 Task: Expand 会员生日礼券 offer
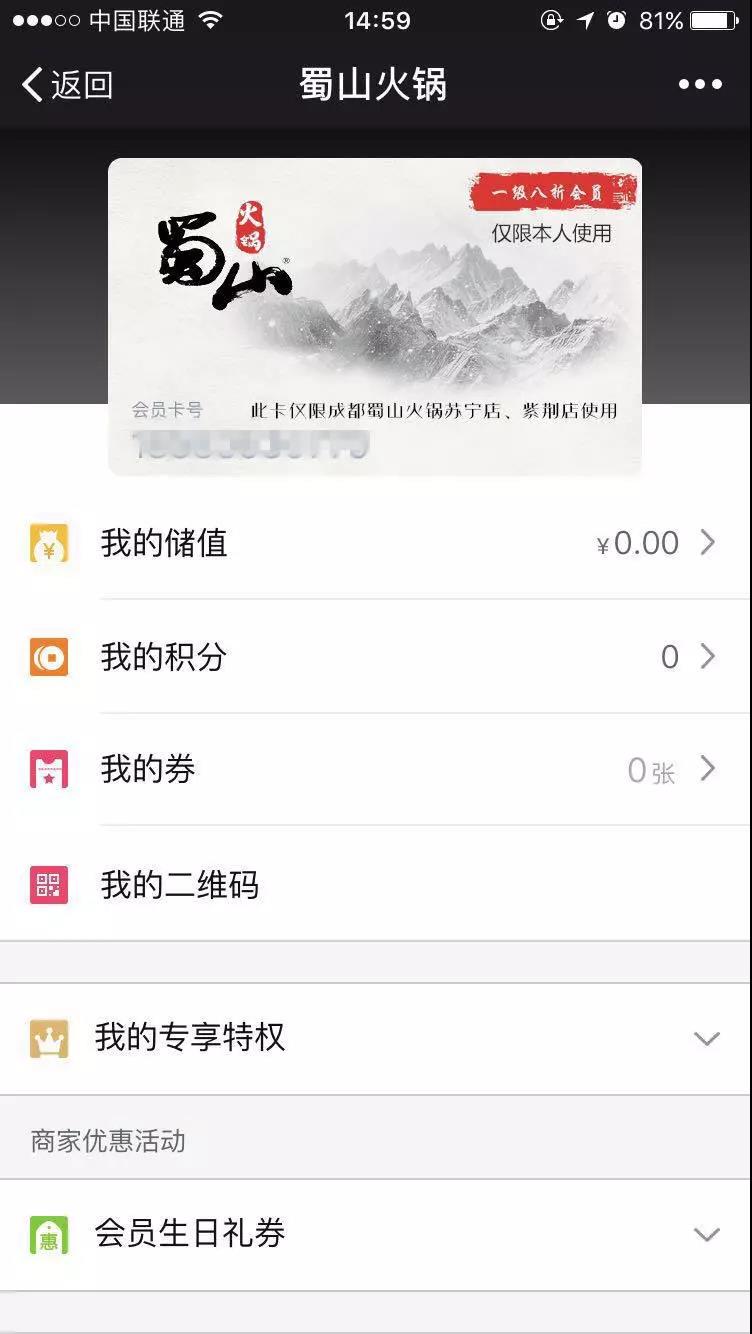pos(375,1234)
